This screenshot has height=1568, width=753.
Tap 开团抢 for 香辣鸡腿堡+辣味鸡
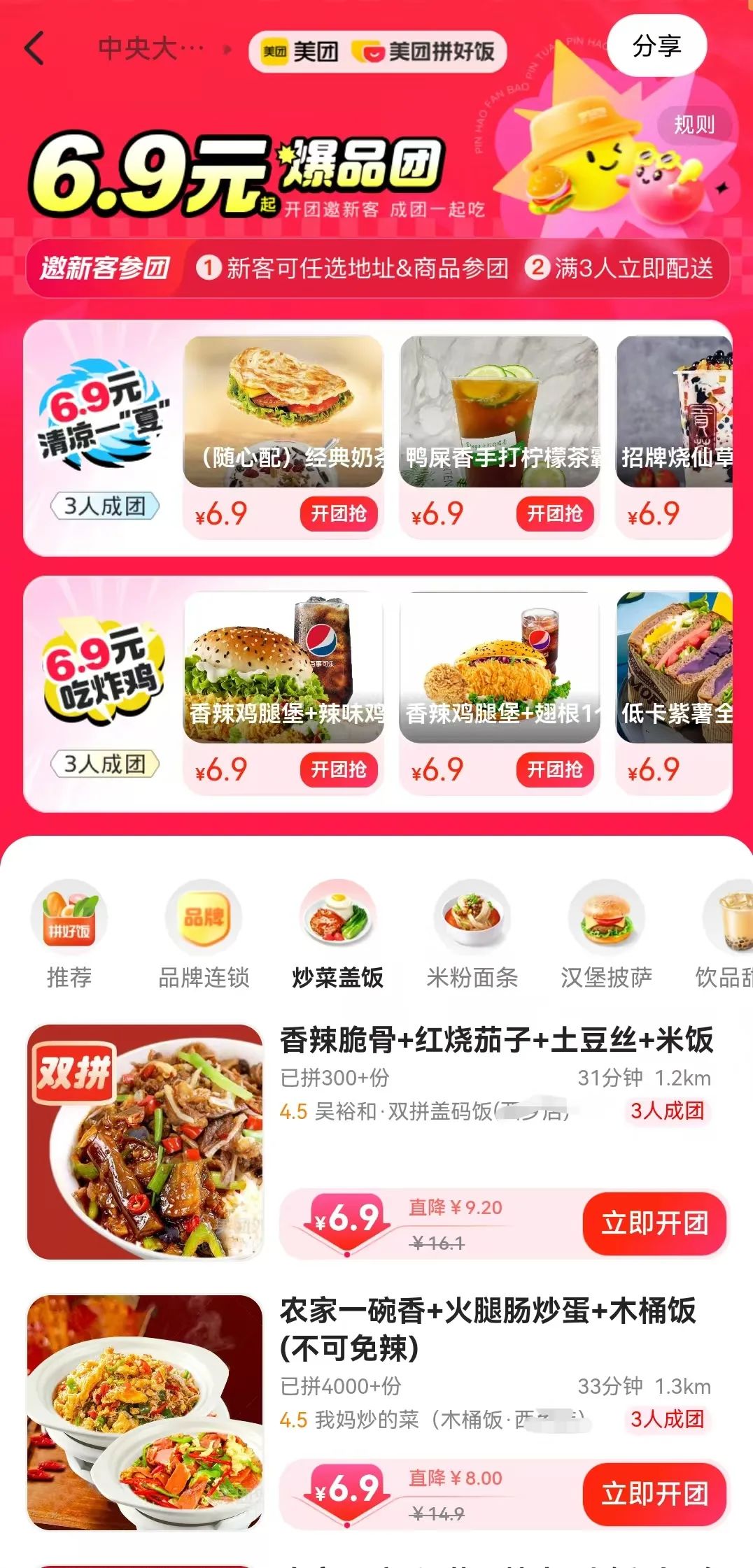click(x=339, y=770)
